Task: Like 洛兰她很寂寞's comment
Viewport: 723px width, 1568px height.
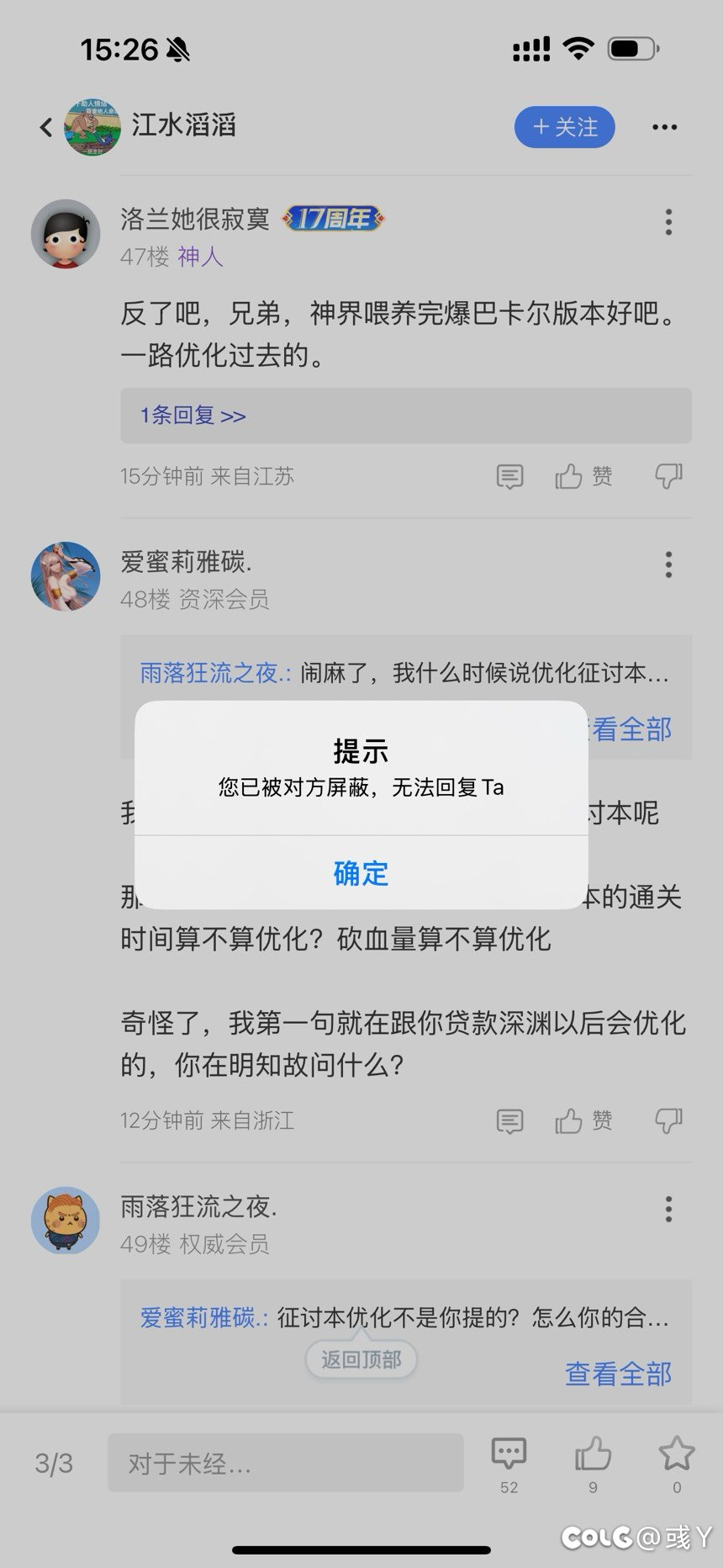Action: [583, 477]
